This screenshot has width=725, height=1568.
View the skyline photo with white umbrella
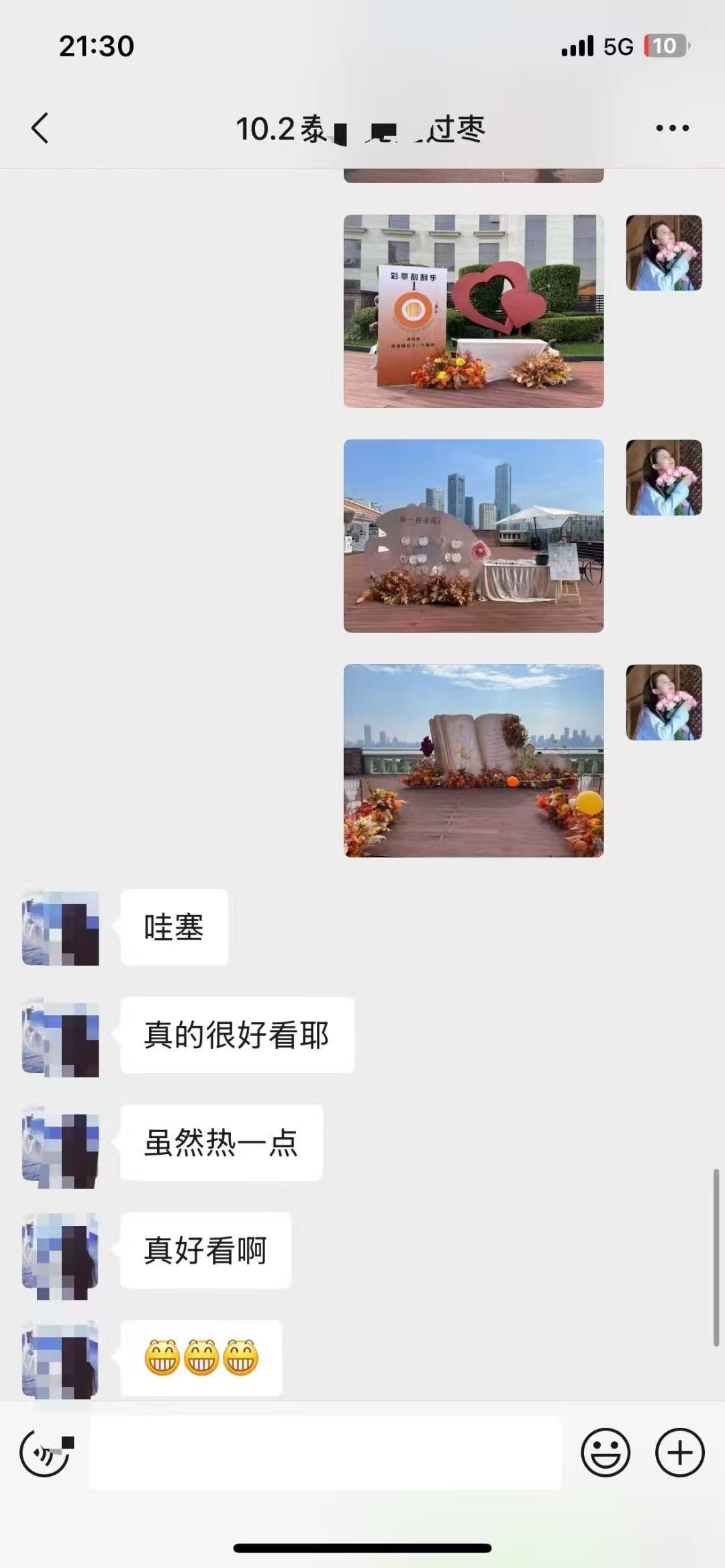tap(473, 535)
